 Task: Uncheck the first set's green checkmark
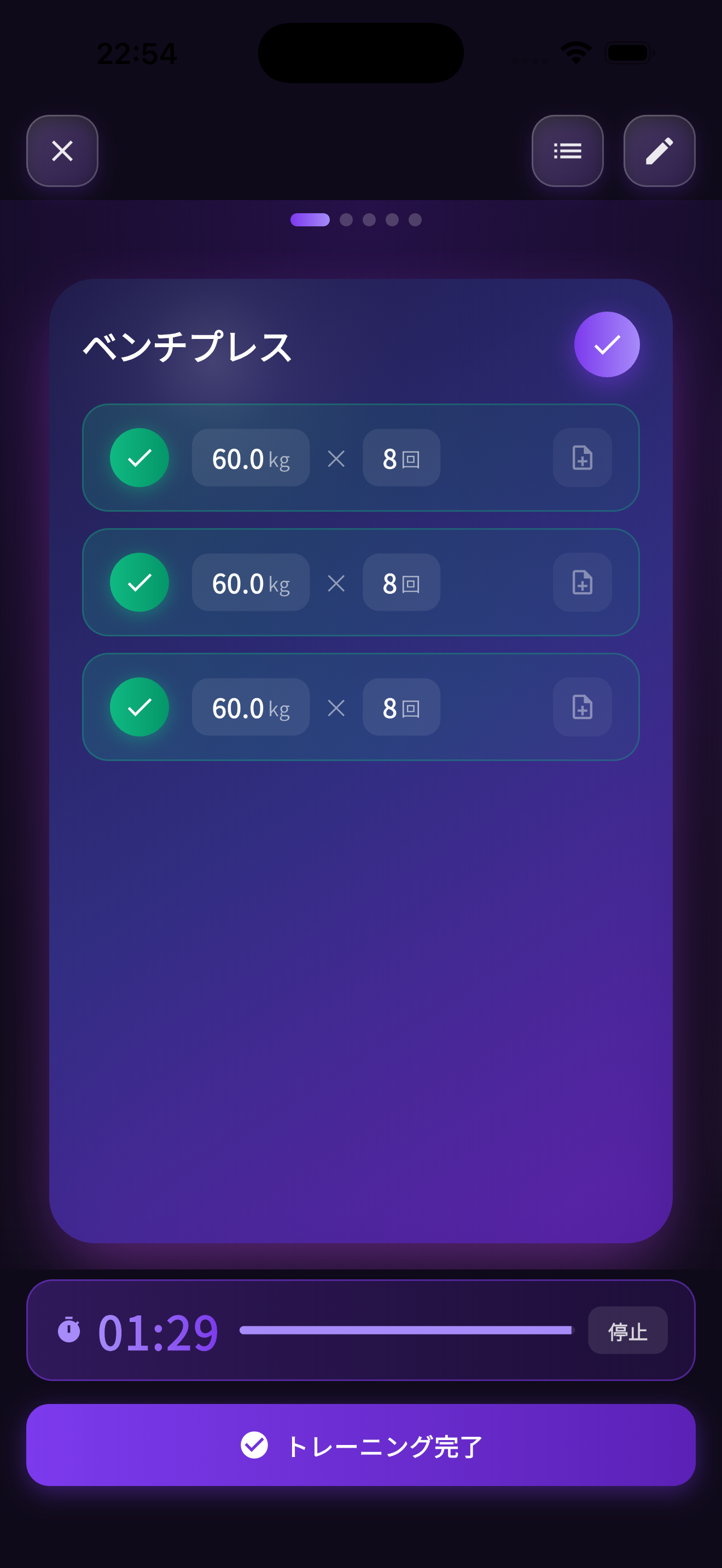139,458
